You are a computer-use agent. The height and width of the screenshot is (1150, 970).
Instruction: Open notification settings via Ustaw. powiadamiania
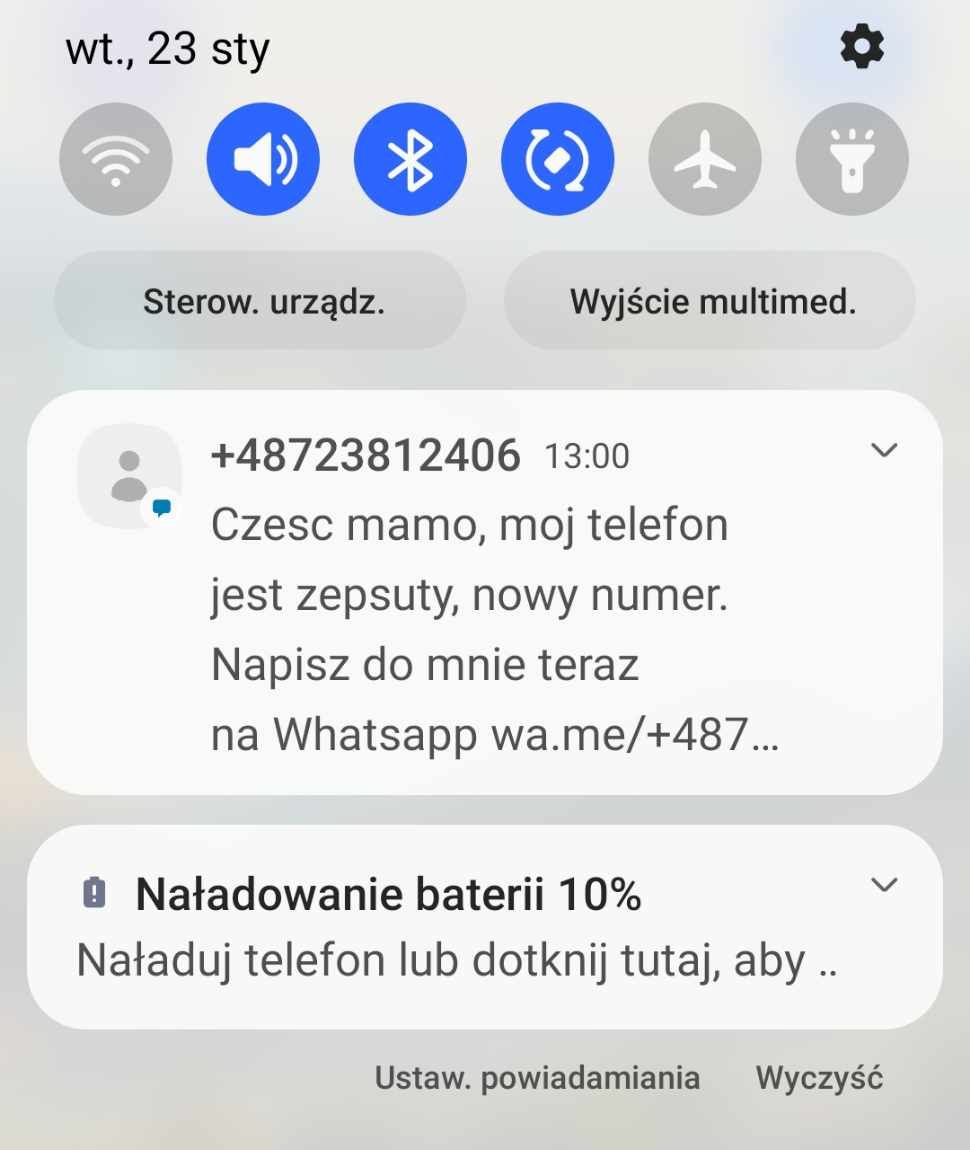tap(537, 1078)
